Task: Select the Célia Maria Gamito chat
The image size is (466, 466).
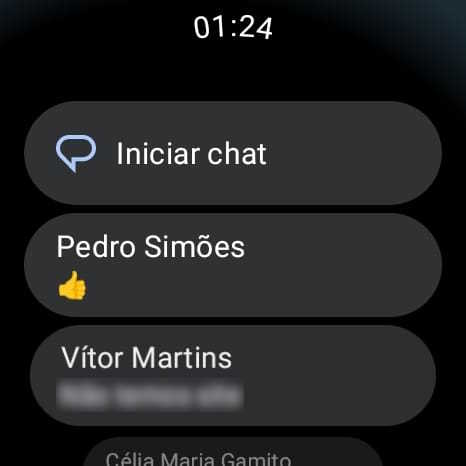Action: [233, 452]
